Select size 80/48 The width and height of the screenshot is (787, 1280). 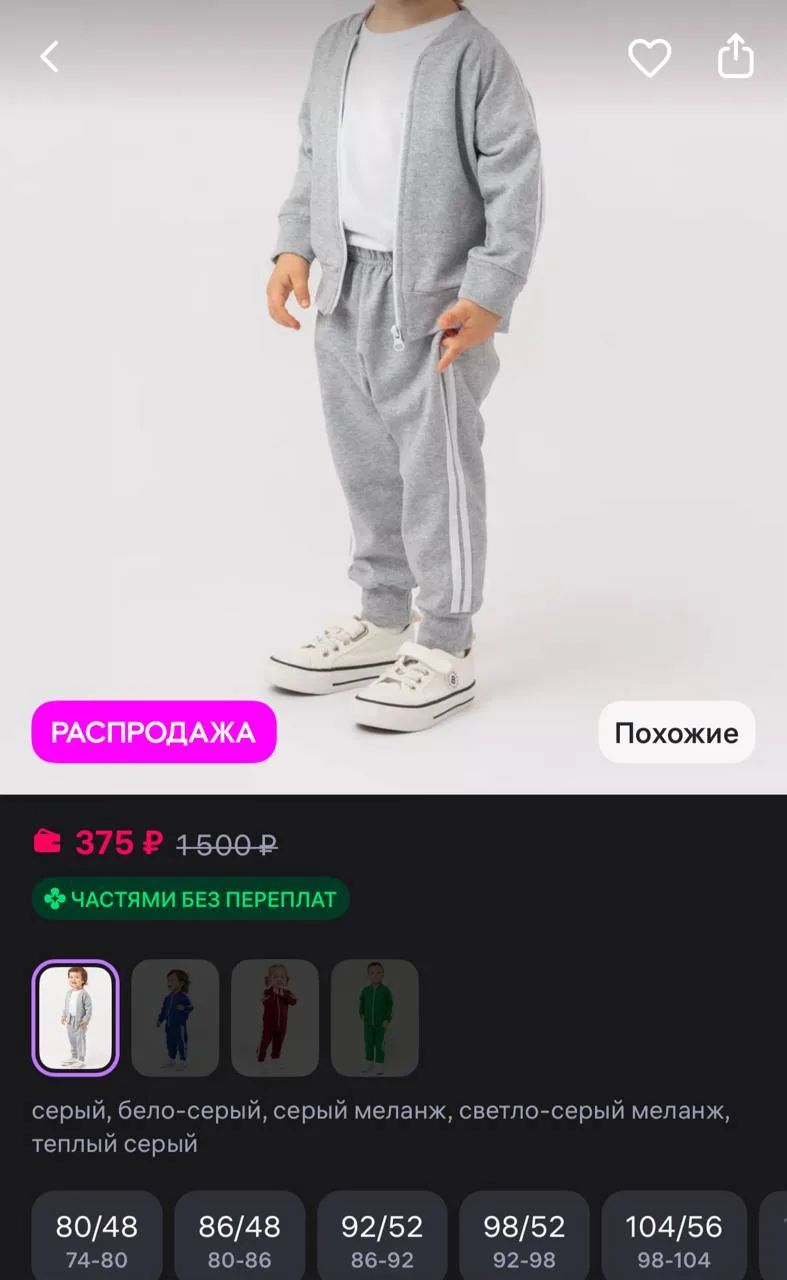pos(97,1238)
